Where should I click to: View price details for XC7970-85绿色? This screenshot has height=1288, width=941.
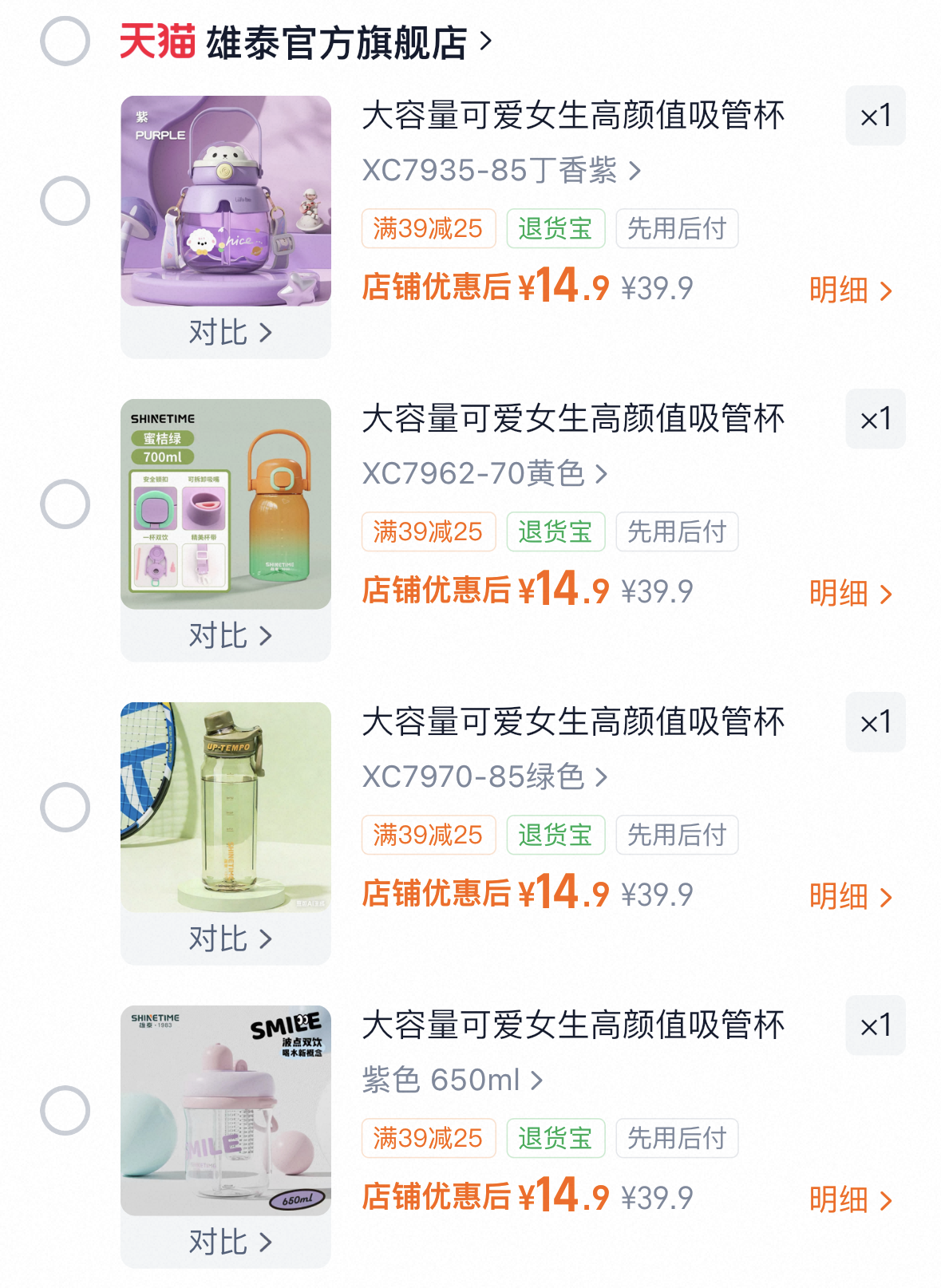(849, 897)
